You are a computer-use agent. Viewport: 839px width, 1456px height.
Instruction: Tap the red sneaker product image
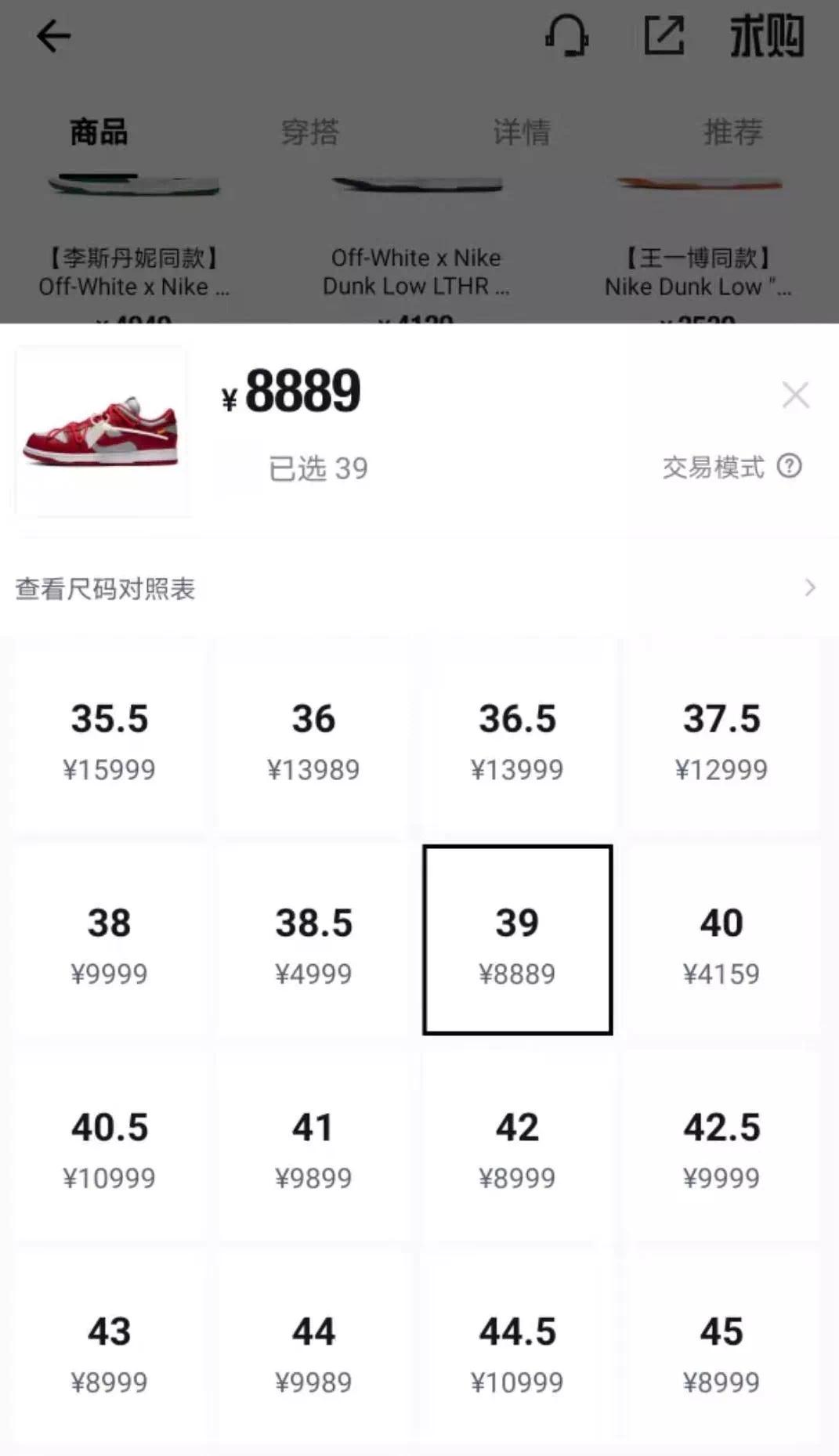(x=103, y=429)
